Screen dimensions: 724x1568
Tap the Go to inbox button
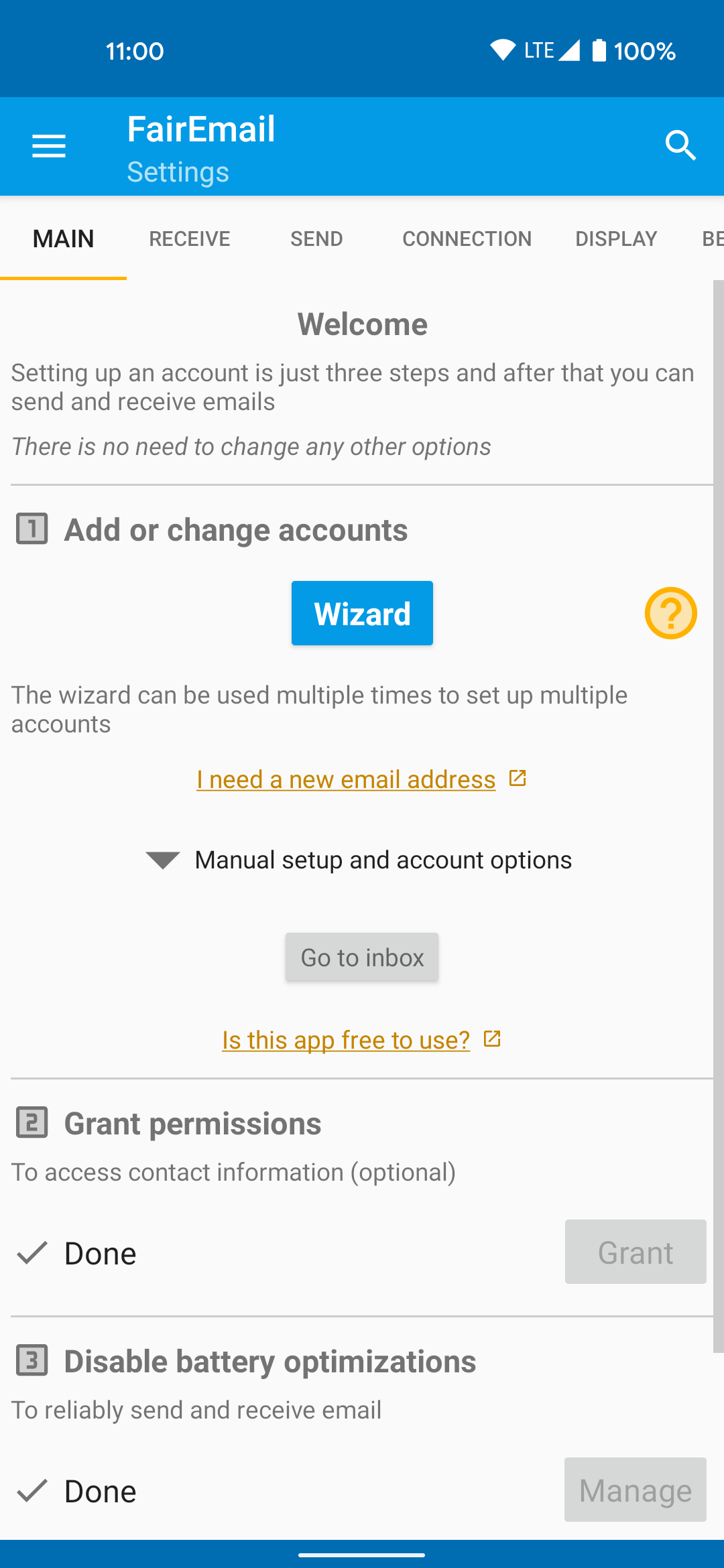[362, 957]
